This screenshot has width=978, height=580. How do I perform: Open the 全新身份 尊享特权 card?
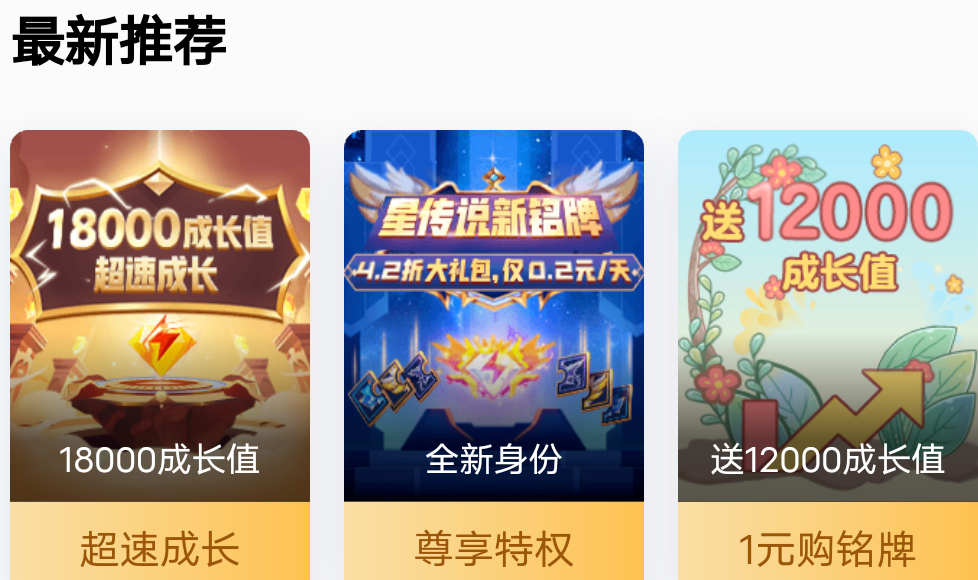click(494, 340)
